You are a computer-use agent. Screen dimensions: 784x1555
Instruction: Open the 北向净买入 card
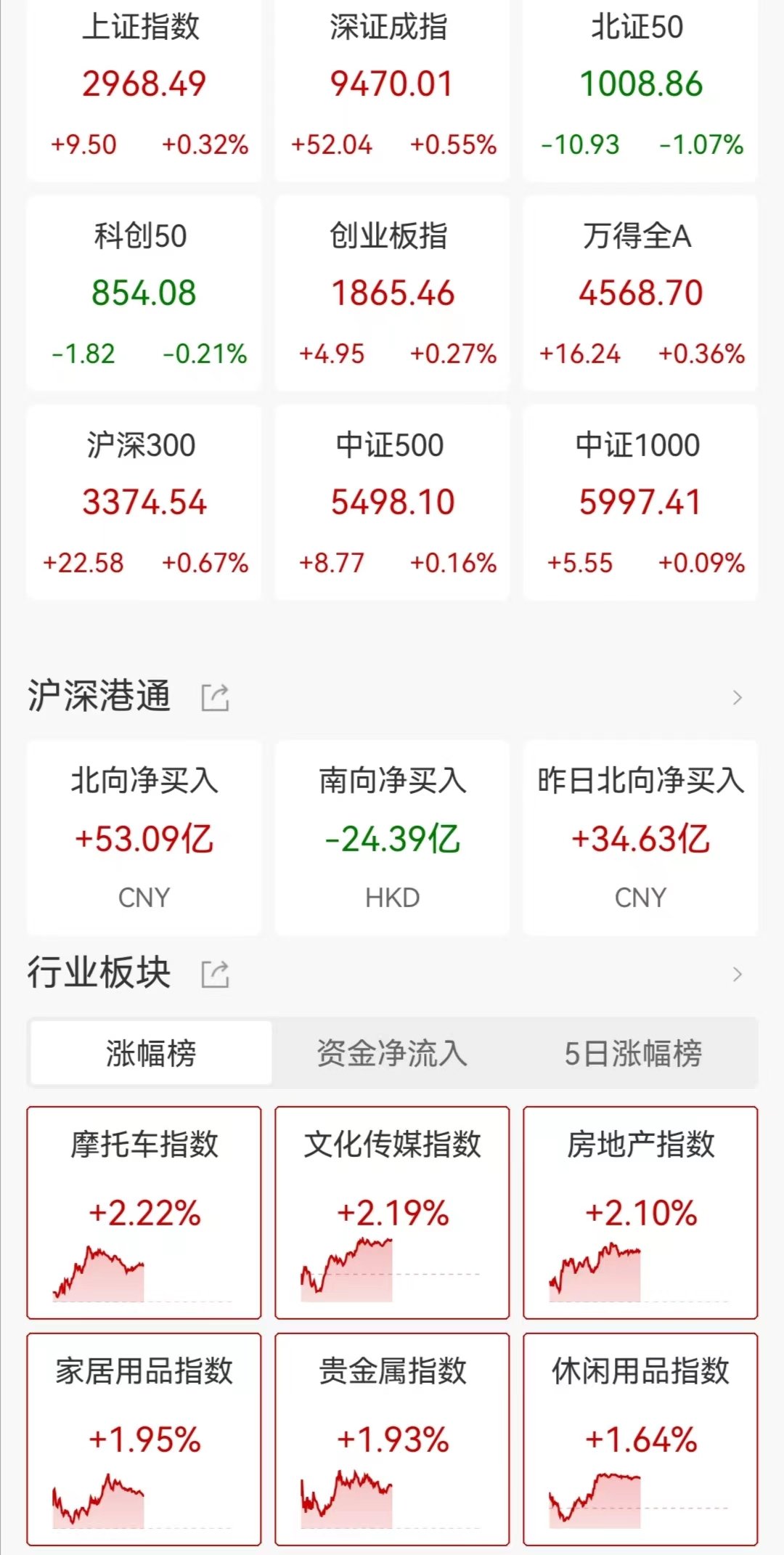144,838
